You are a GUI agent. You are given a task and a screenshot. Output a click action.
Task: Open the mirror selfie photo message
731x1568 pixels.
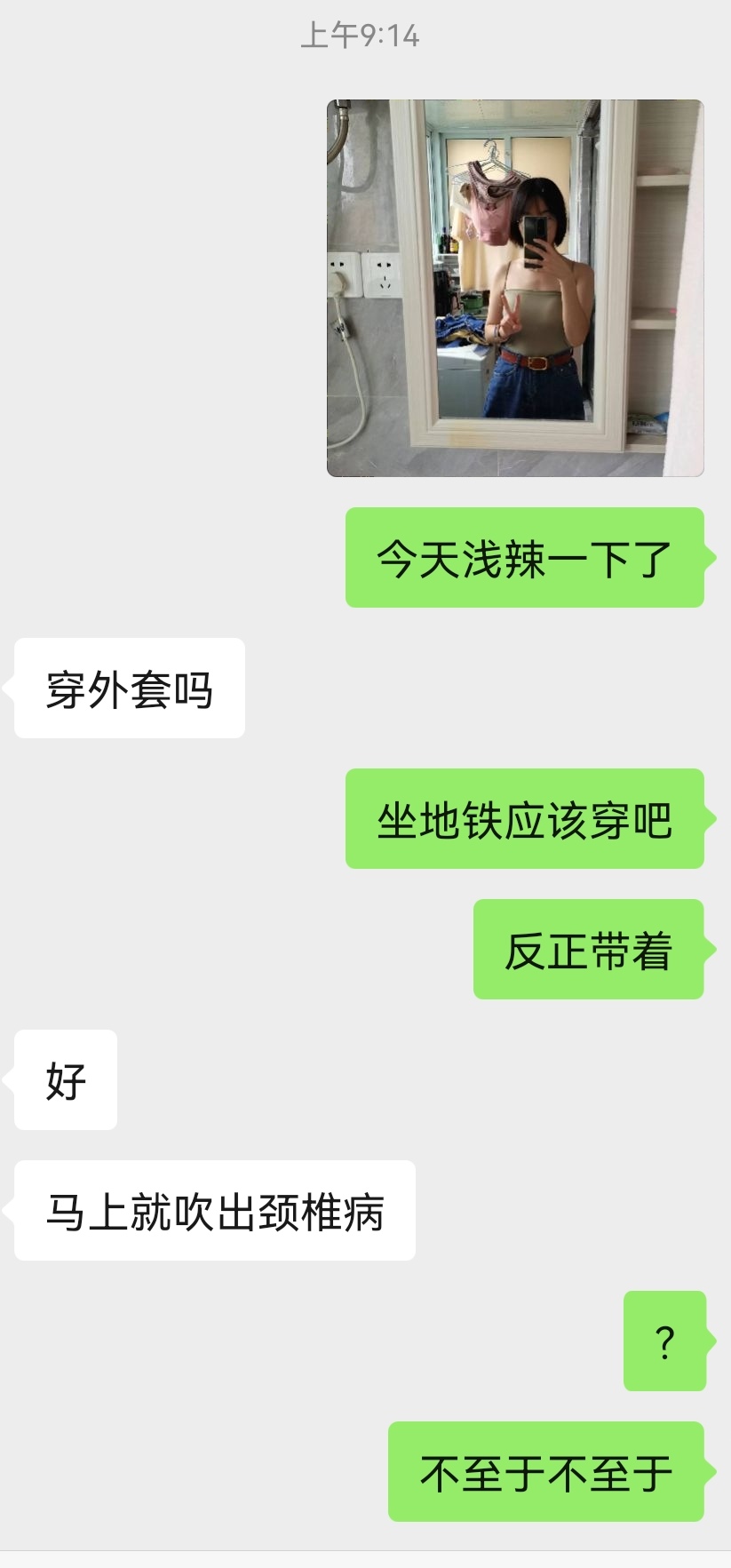(x=515, y=288)
